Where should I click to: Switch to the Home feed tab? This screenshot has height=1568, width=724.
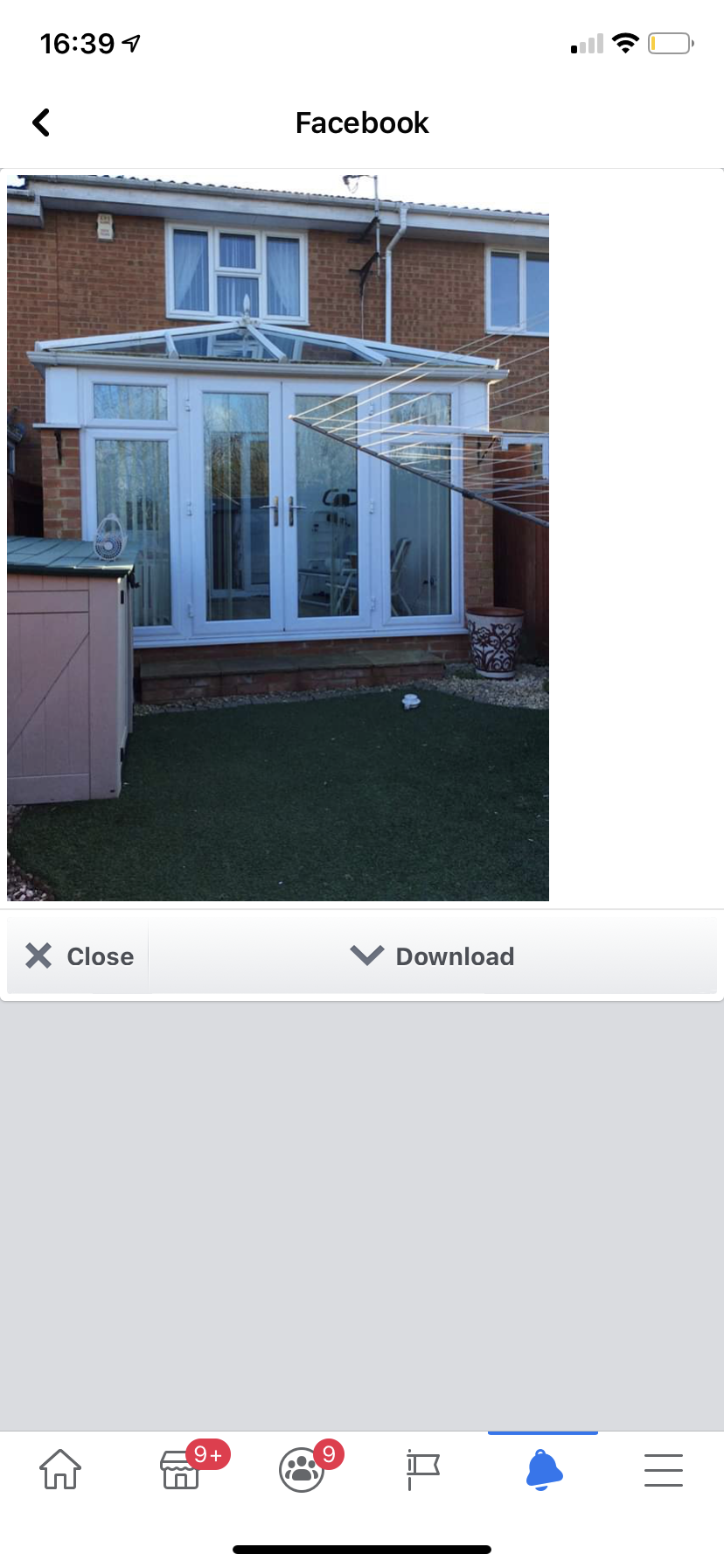[x=60, y=1470]
